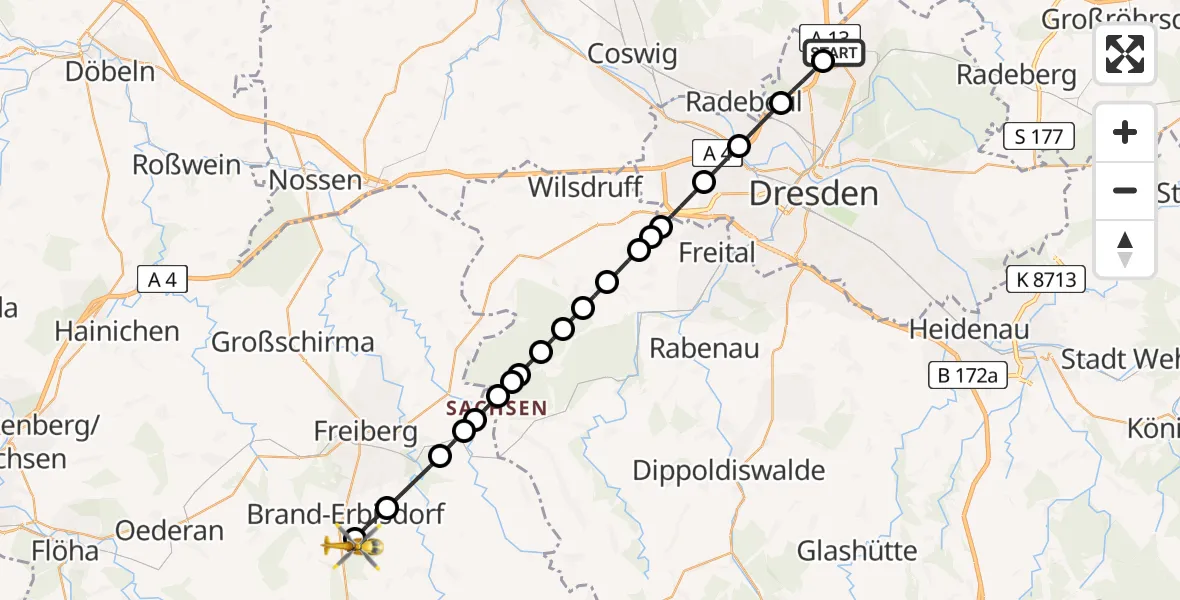Reset map bearing to north

coord(1125,249)
